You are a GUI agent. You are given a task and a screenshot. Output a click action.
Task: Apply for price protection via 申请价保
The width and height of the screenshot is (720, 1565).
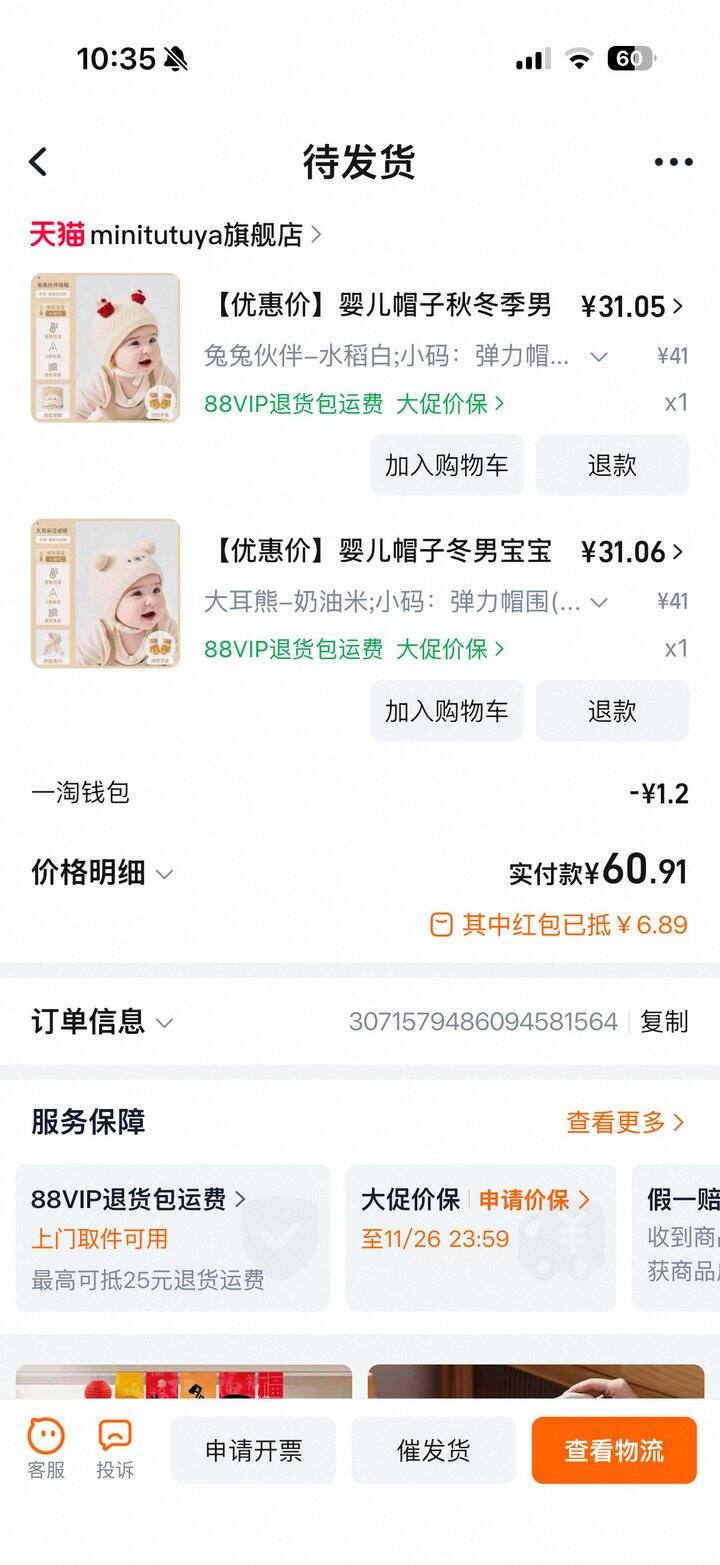(533, 1199)
